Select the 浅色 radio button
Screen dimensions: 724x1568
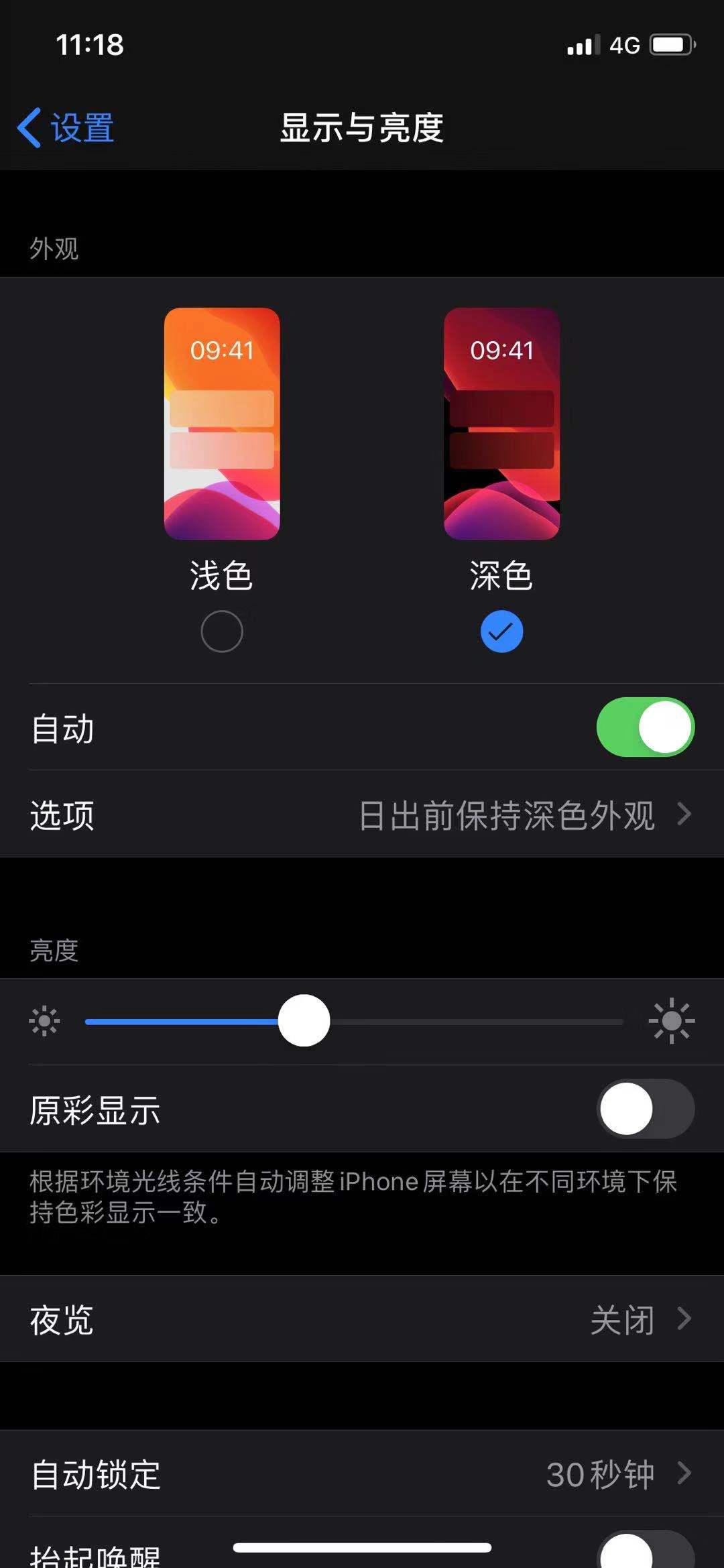221,630
